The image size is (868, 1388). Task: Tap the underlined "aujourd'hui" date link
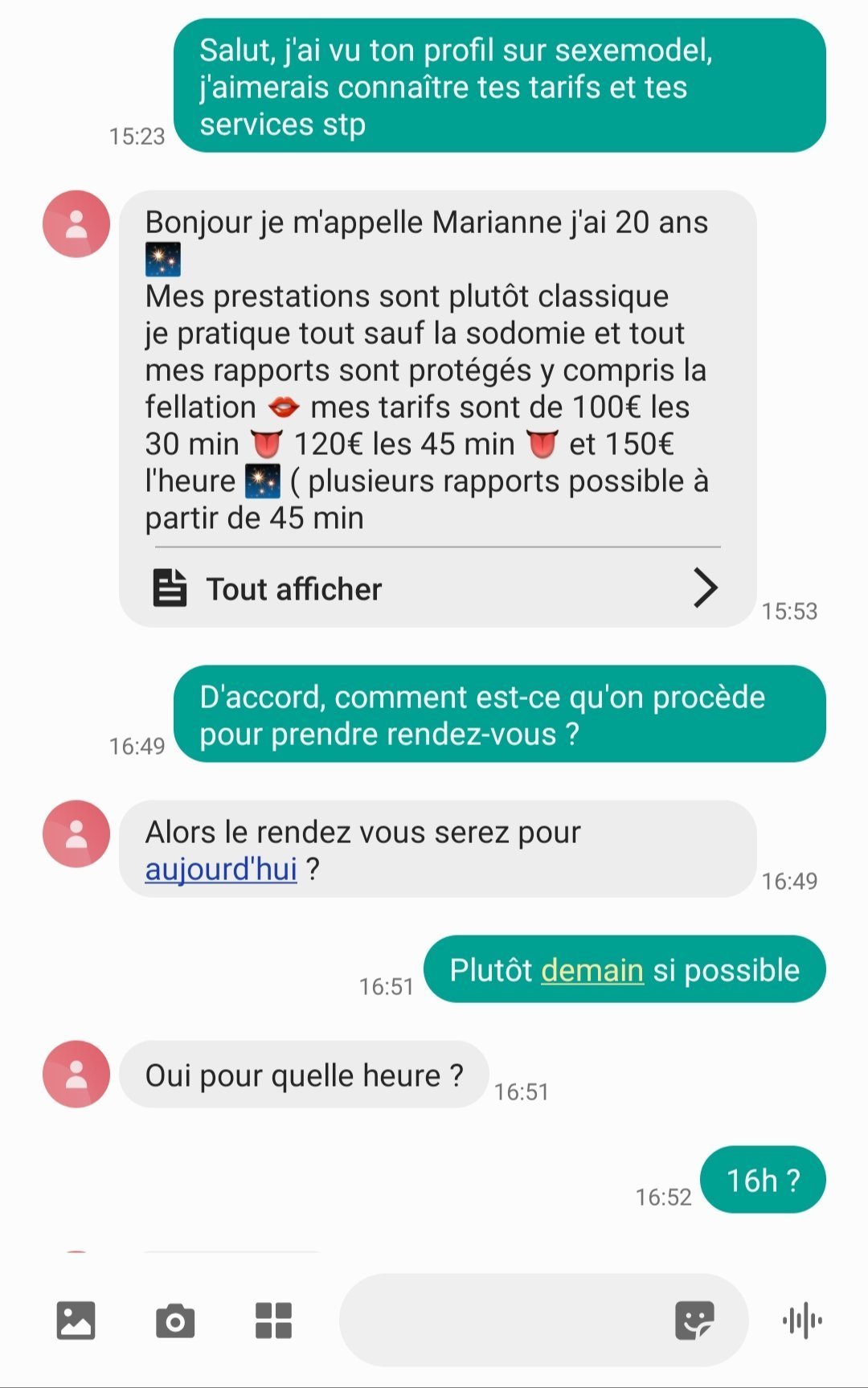[x=221, y=869]
